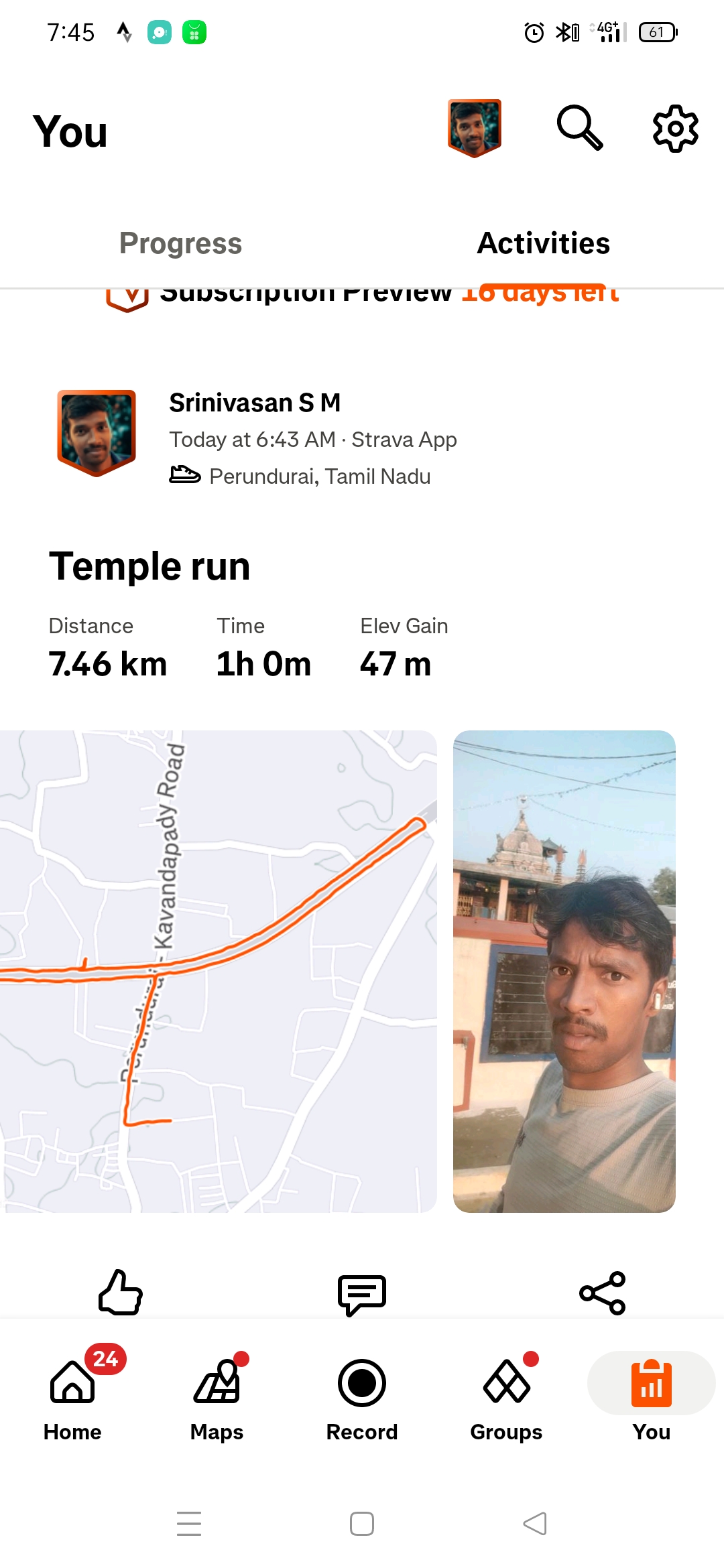This screenshot has width=724, height=1568.
Task: Open the Maps tab
Action: pyautogui.click(x=217, y=1395)
